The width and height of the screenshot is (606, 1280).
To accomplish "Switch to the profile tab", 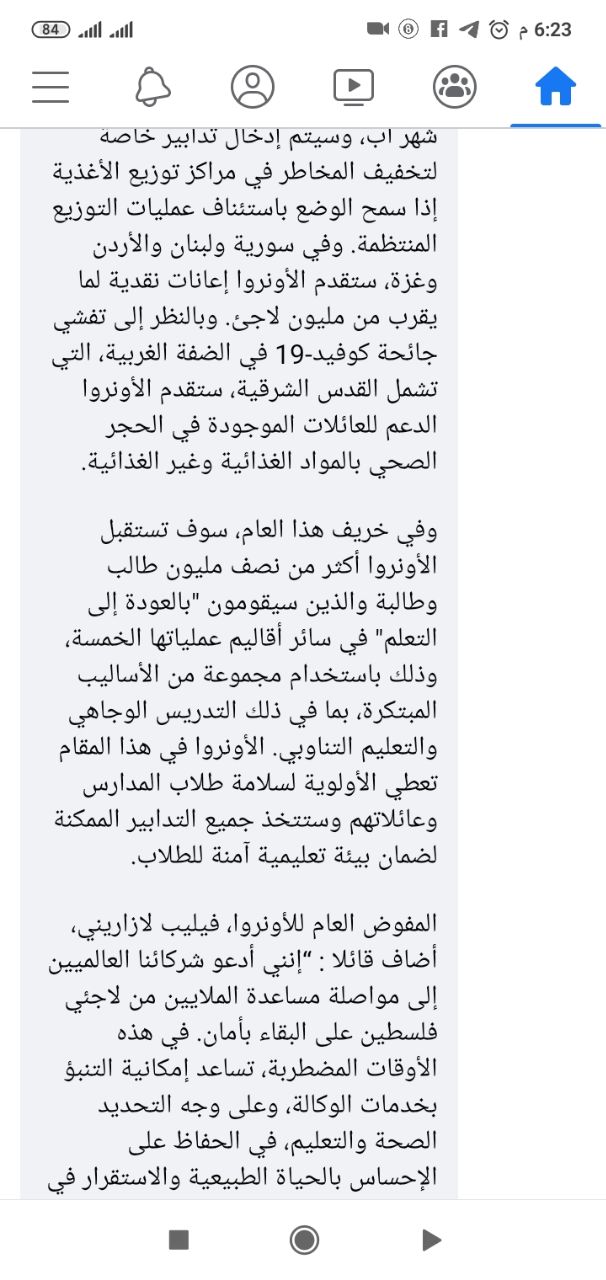I will tap(252, 87).
